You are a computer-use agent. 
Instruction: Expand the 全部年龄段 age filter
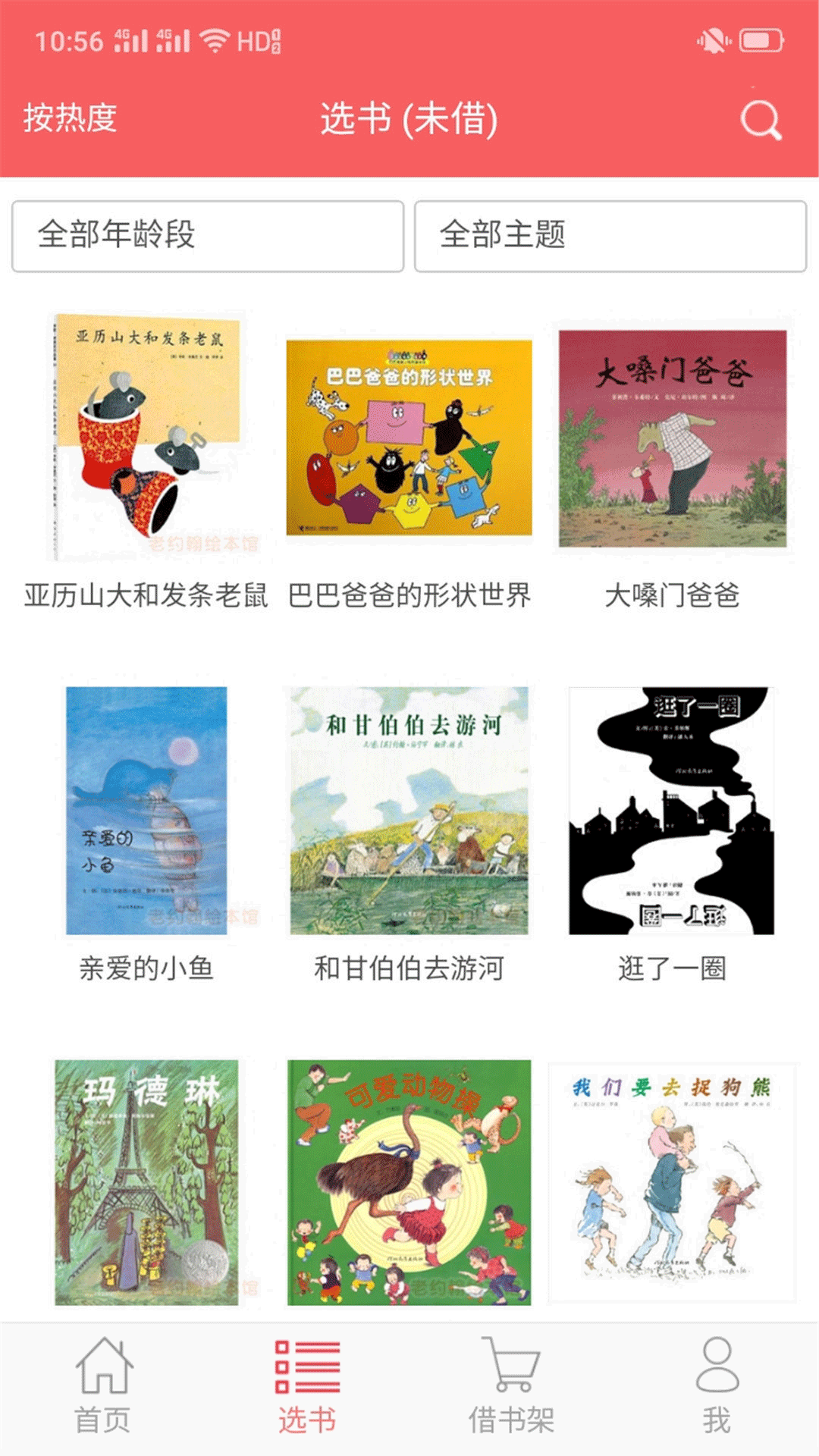208,236
